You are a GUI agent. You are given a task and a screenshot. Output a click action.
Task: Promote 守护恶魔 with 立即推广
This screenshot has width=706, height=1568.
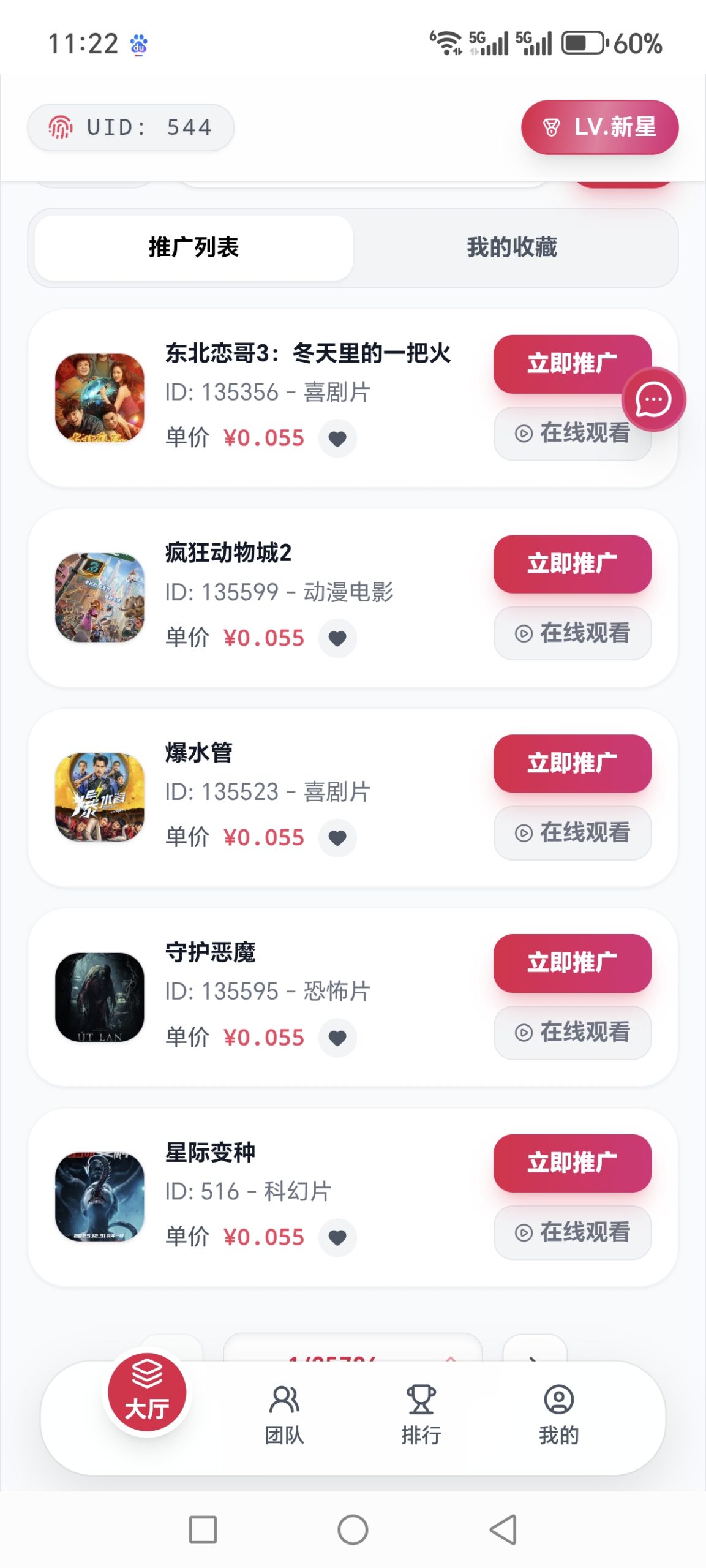tap(572, 963)
